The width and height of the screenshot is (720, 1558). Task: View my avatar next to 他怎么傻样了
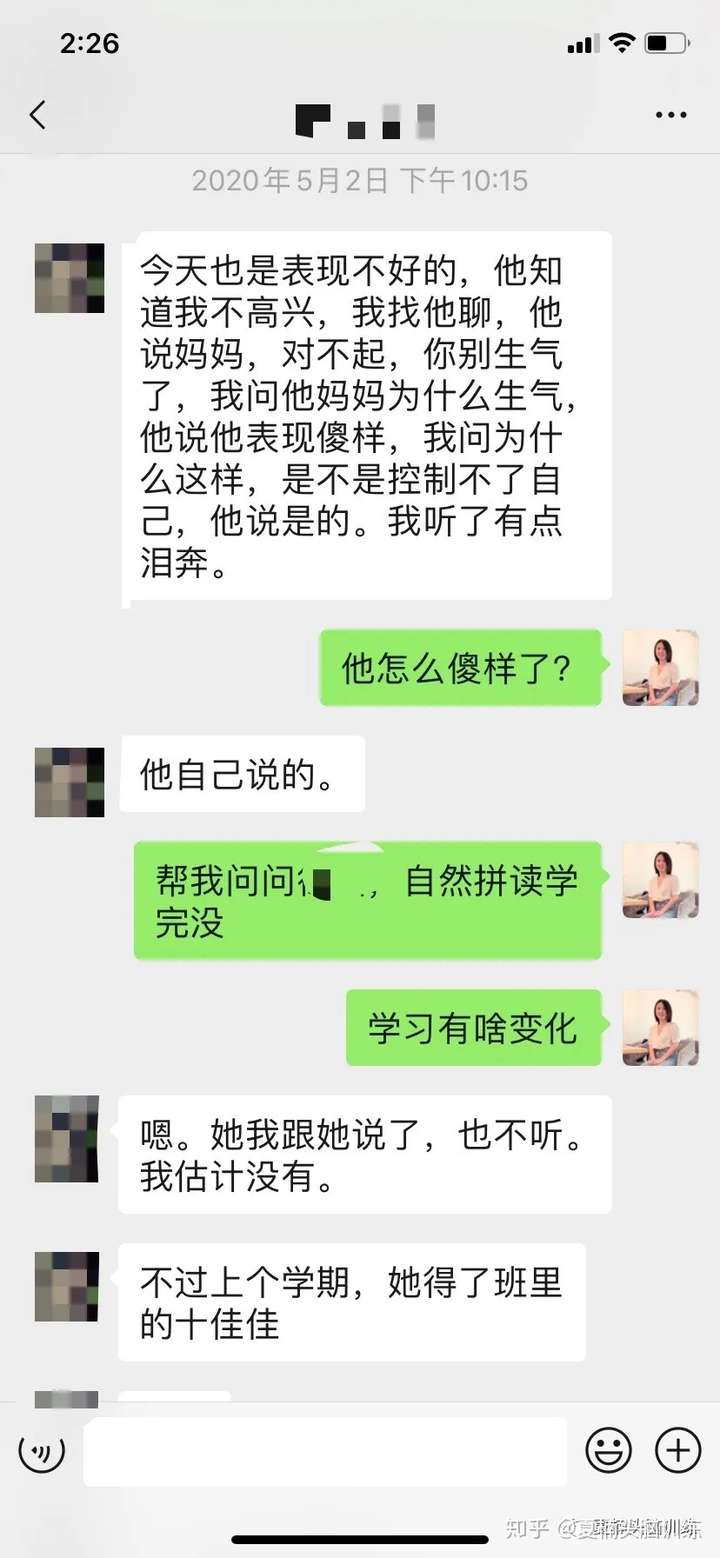(660, 667)
